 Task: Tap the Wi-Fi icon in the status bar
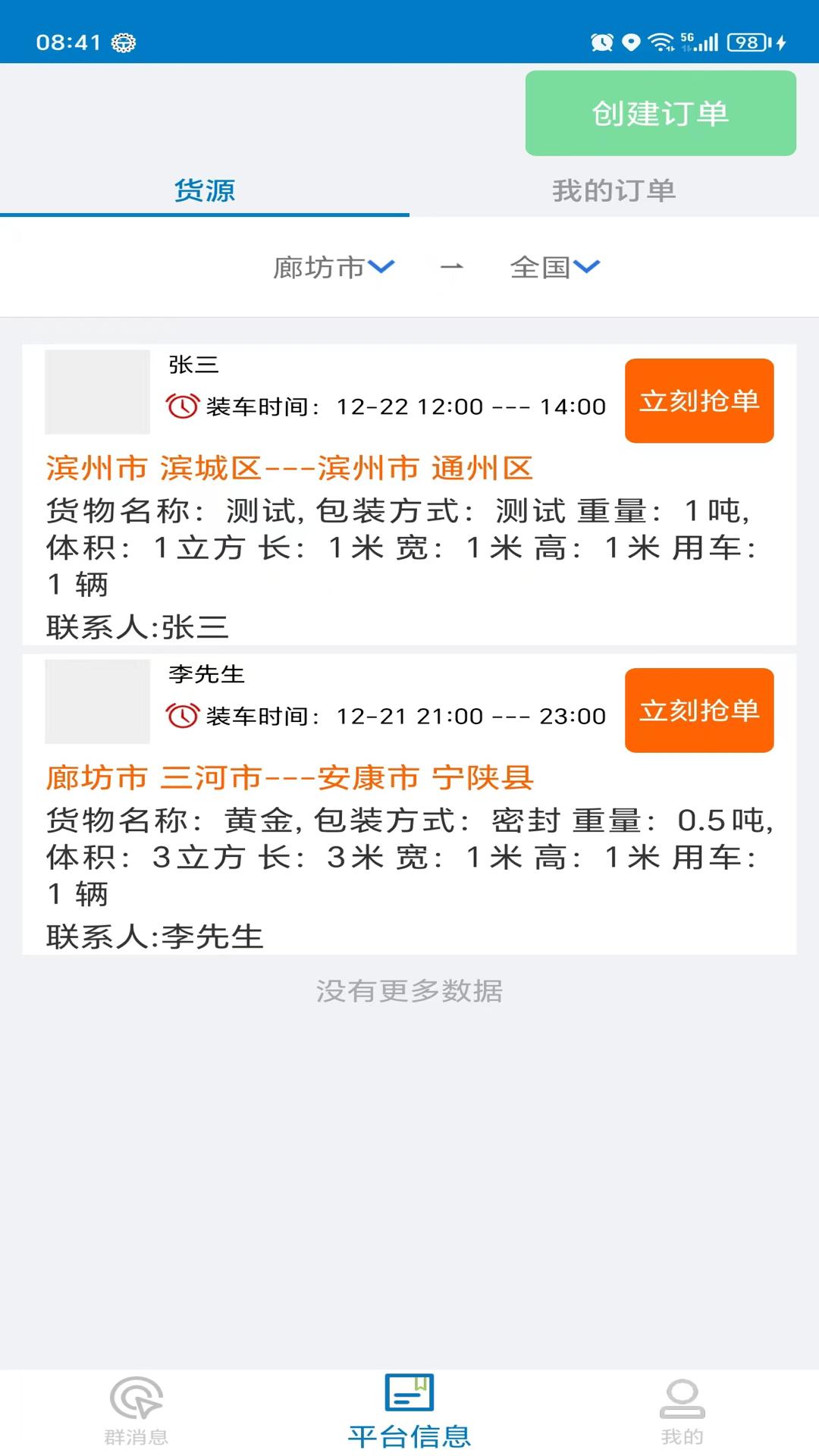click(661, 43)
